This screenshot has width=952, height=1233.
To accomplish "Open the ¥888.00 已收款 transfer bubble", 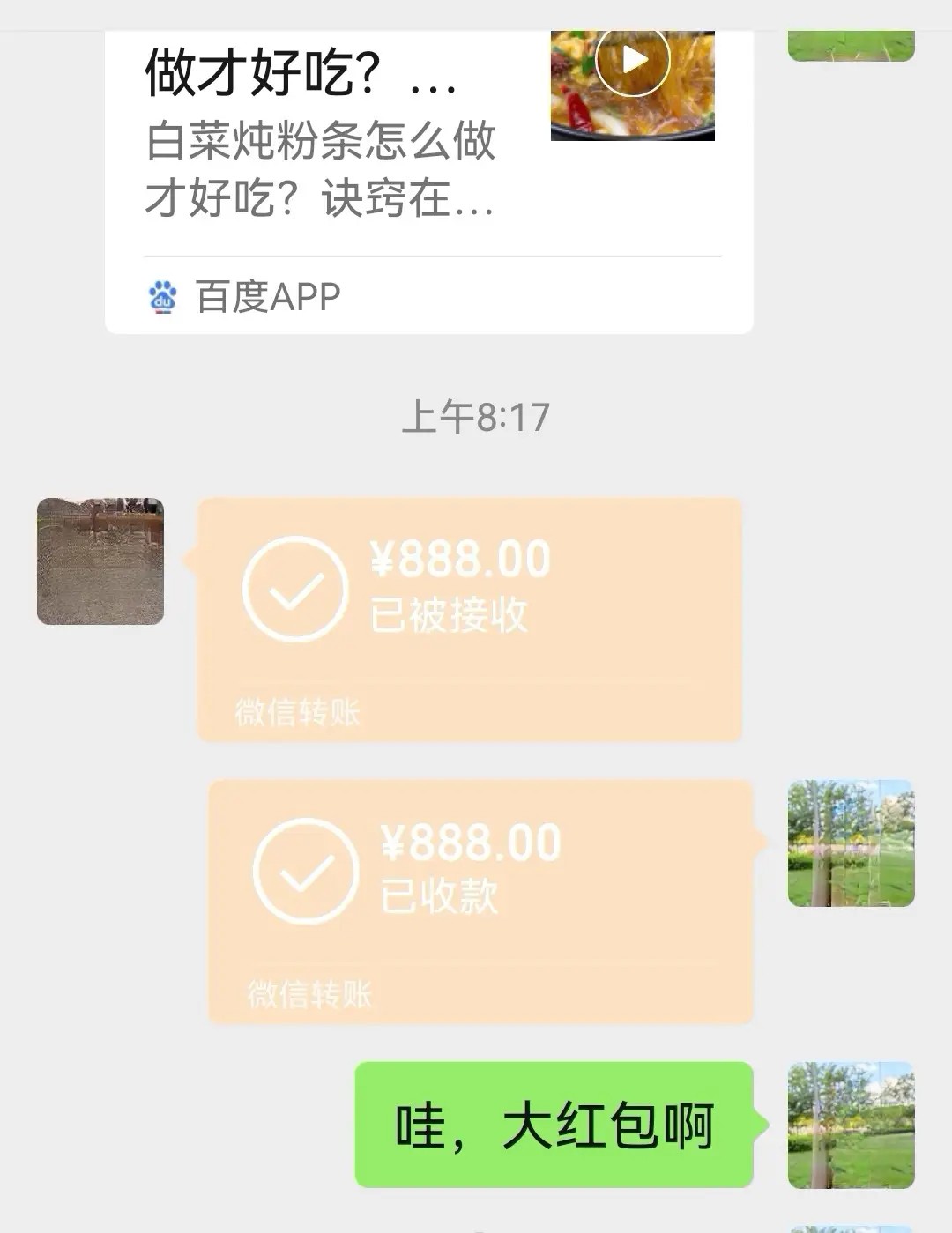I will pyautogui.click(x=480, y=901).
